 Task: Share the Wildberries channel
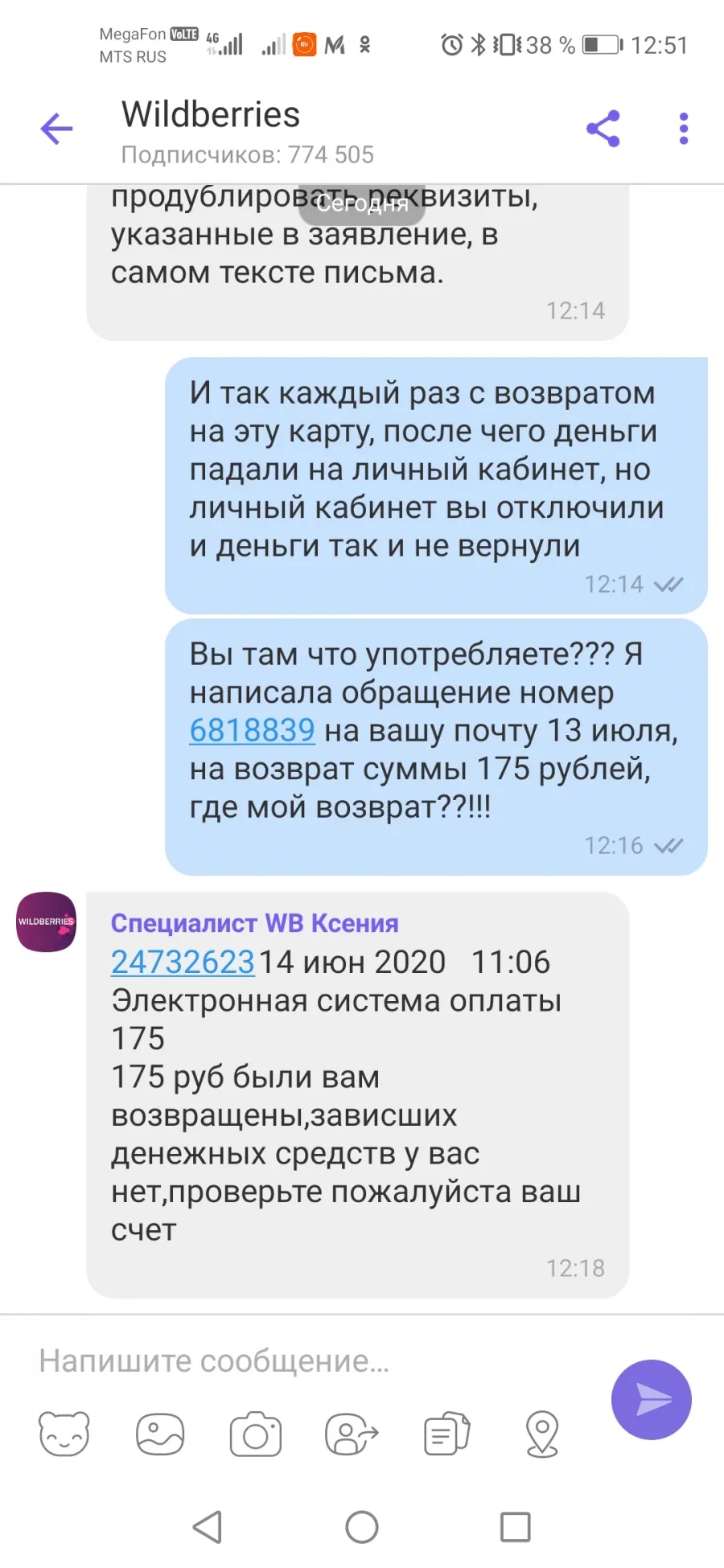[x=603, y=129]
